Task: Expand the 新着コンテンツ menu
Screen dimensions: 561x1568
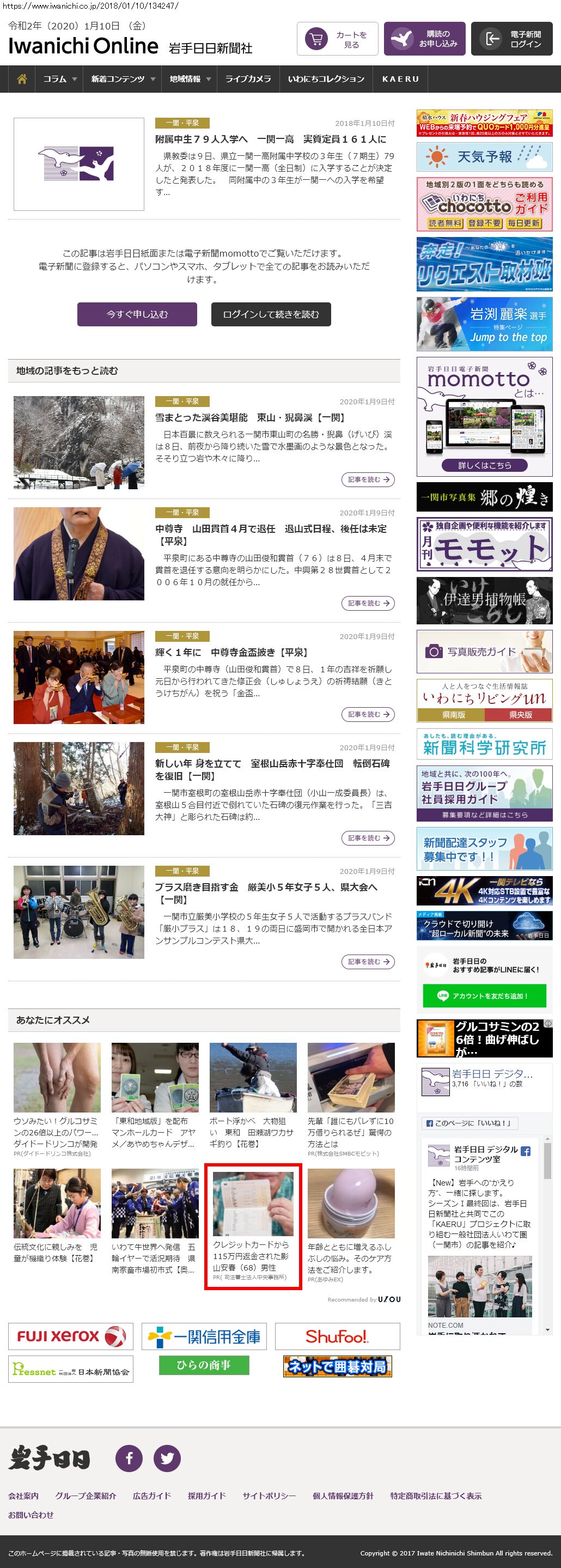Action: (123, 79)
